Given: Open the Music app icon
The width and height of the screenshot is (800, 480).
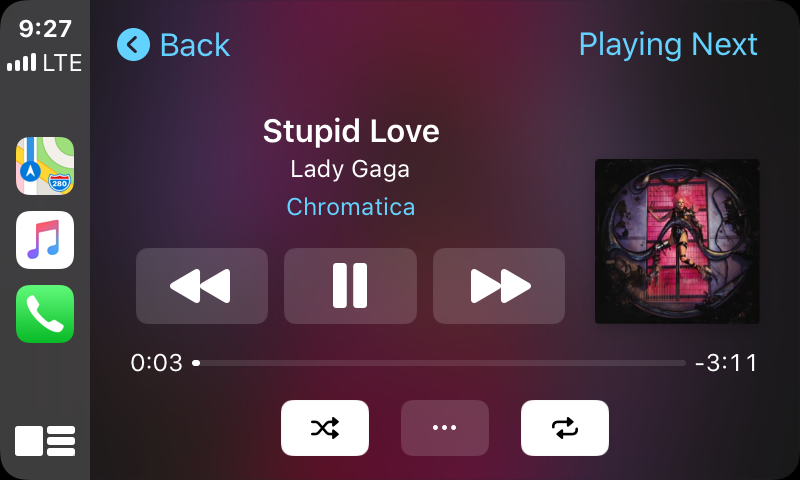Looking at the screenshot, I should coord(45,240).
